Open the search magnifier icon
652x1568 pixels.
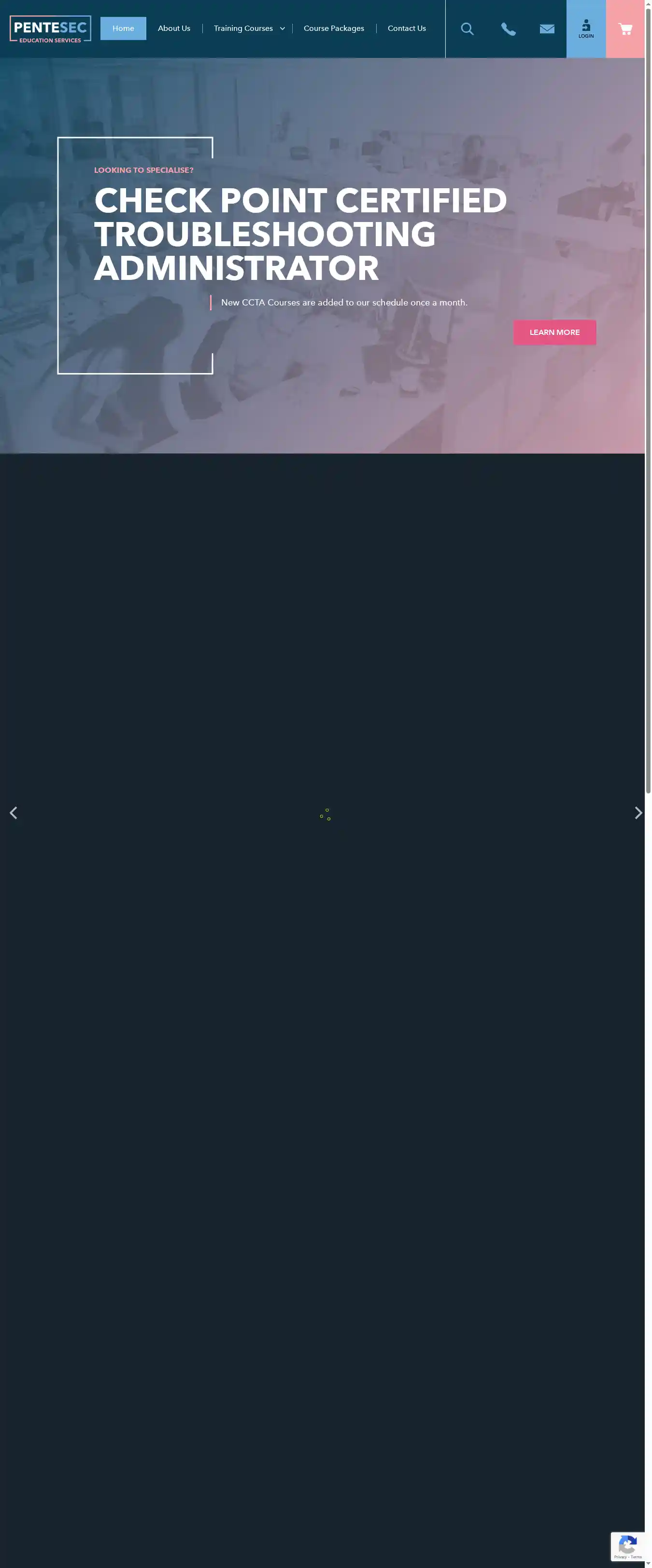click(467, 28)
